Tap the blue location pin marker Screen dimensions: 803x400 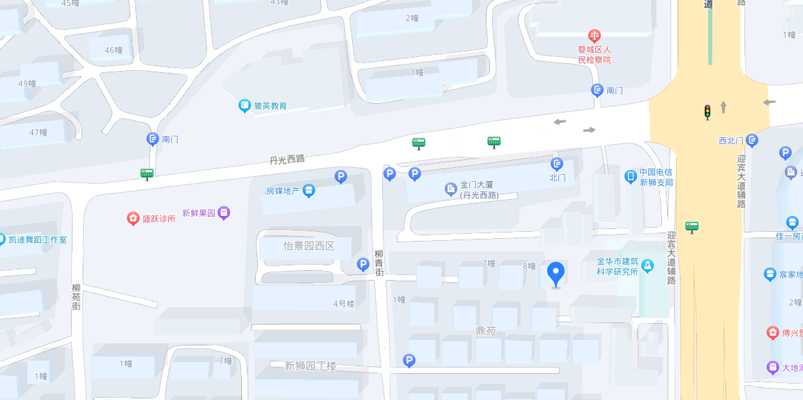[555, 272]
